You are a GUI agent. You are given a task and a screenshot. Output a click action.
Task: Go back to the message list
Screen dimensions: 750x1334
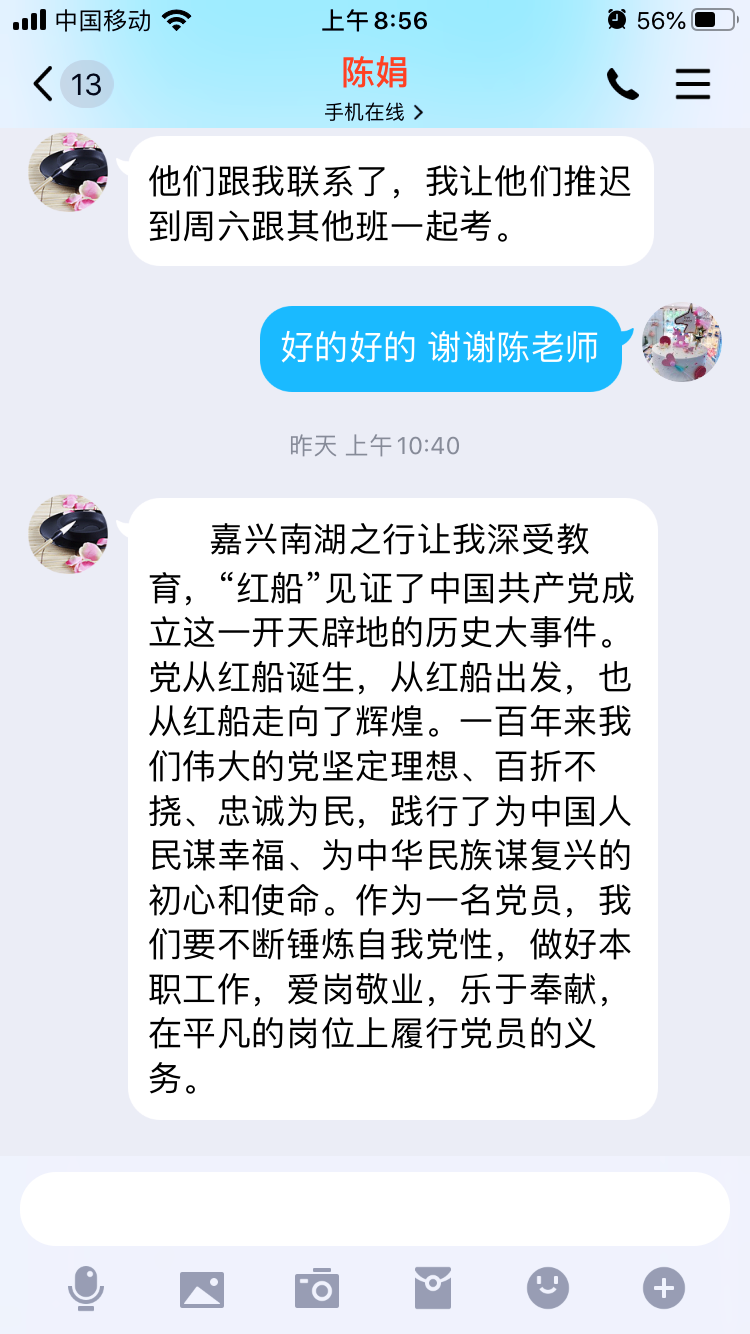click(x=44, y=84)
